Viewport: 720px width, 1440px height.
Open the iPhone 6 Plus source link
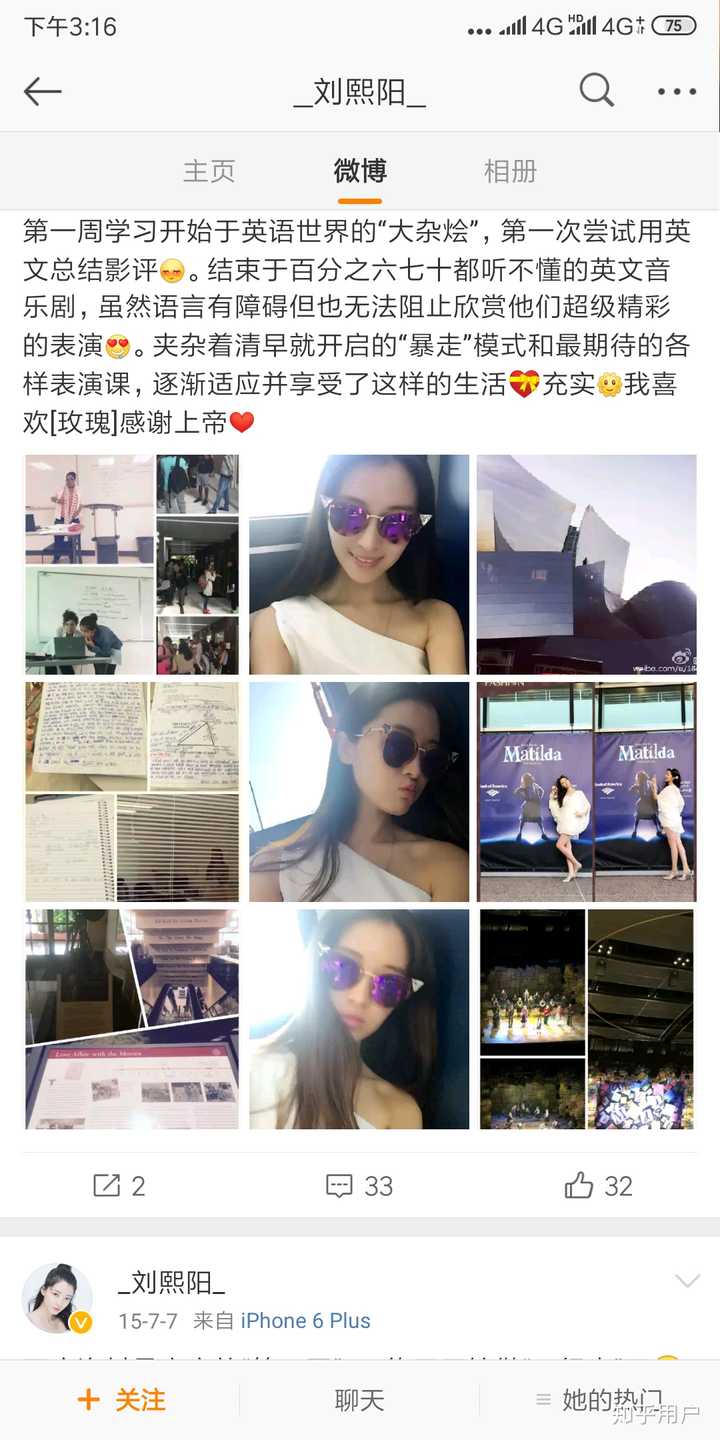click(x=305, y=1321)
